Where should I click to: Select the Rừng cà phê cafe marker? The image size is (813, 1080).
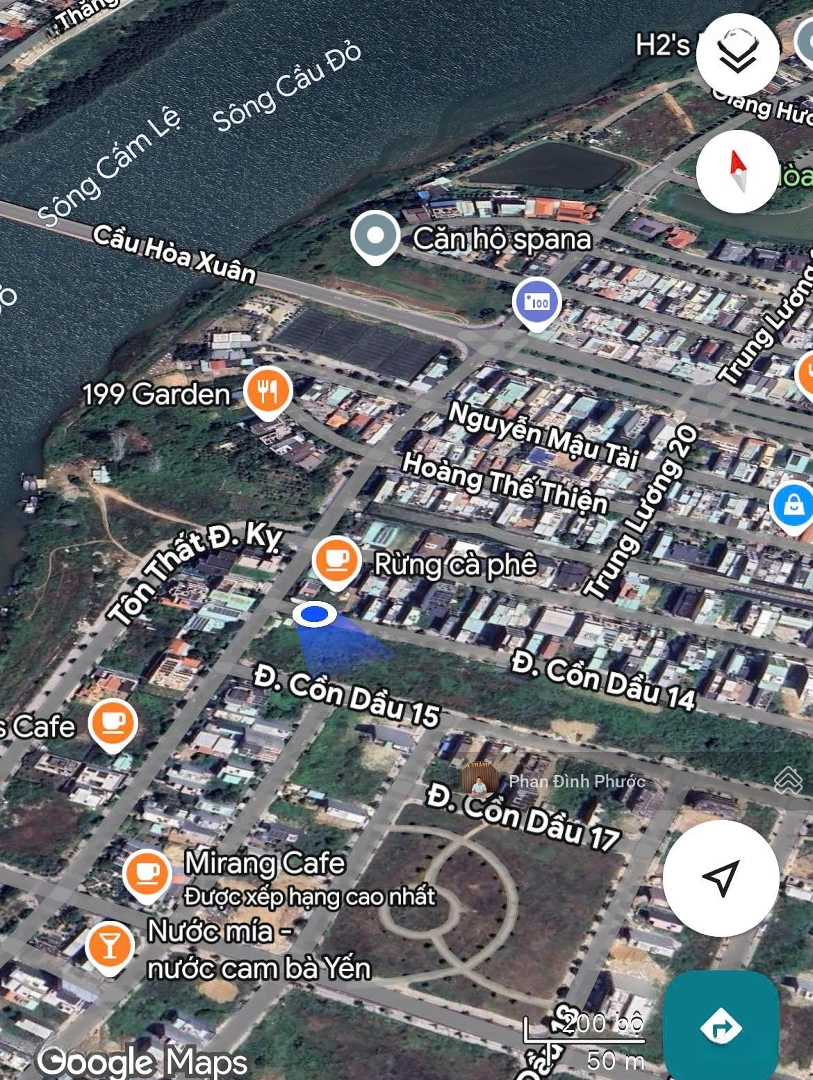click(x=336, y=561)
